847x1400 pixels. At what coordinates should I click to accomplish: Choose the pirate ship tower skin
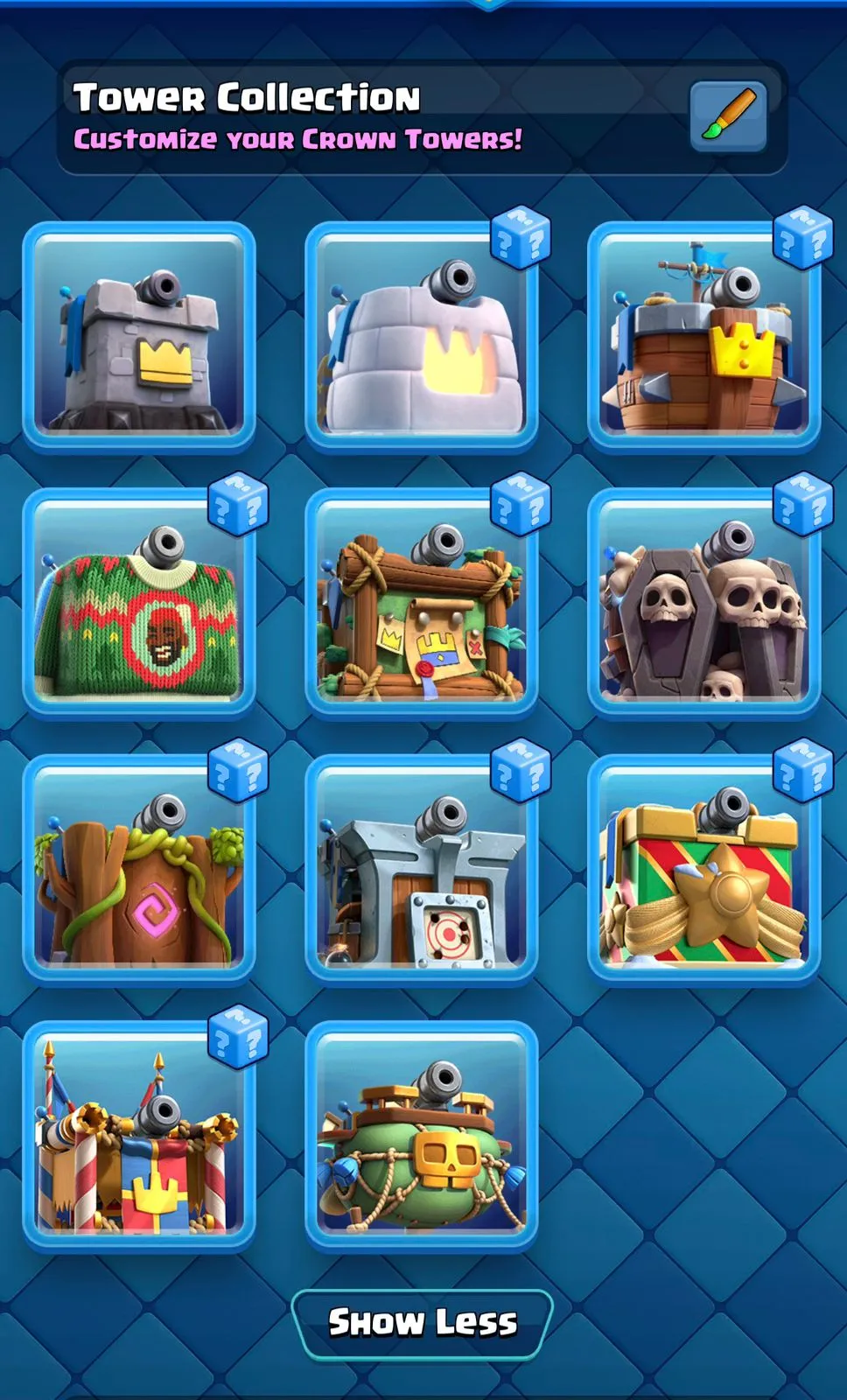pyautogui.click(x=703, y=337)
